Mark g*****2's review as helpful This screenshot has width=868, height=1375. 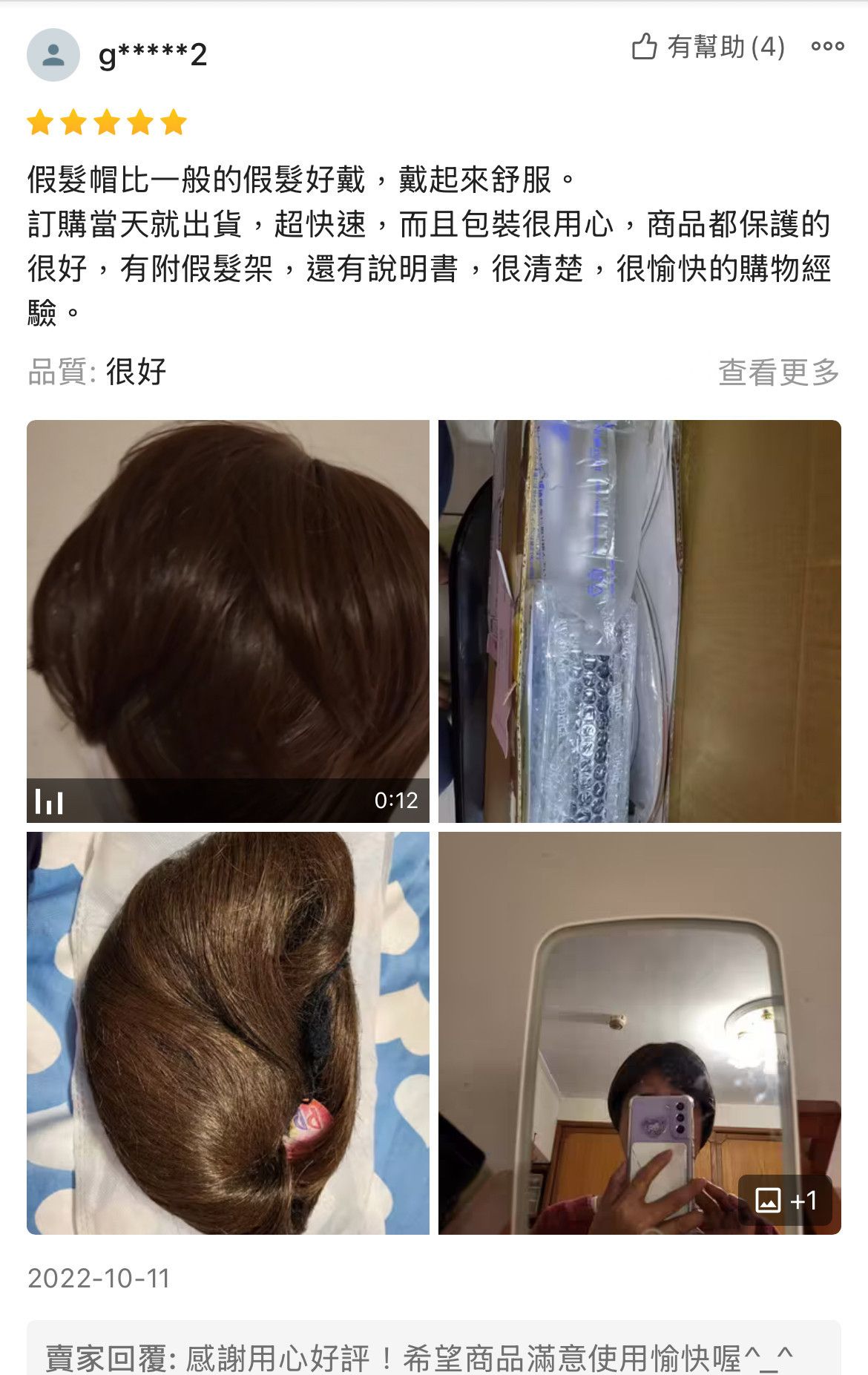[707, 47]
